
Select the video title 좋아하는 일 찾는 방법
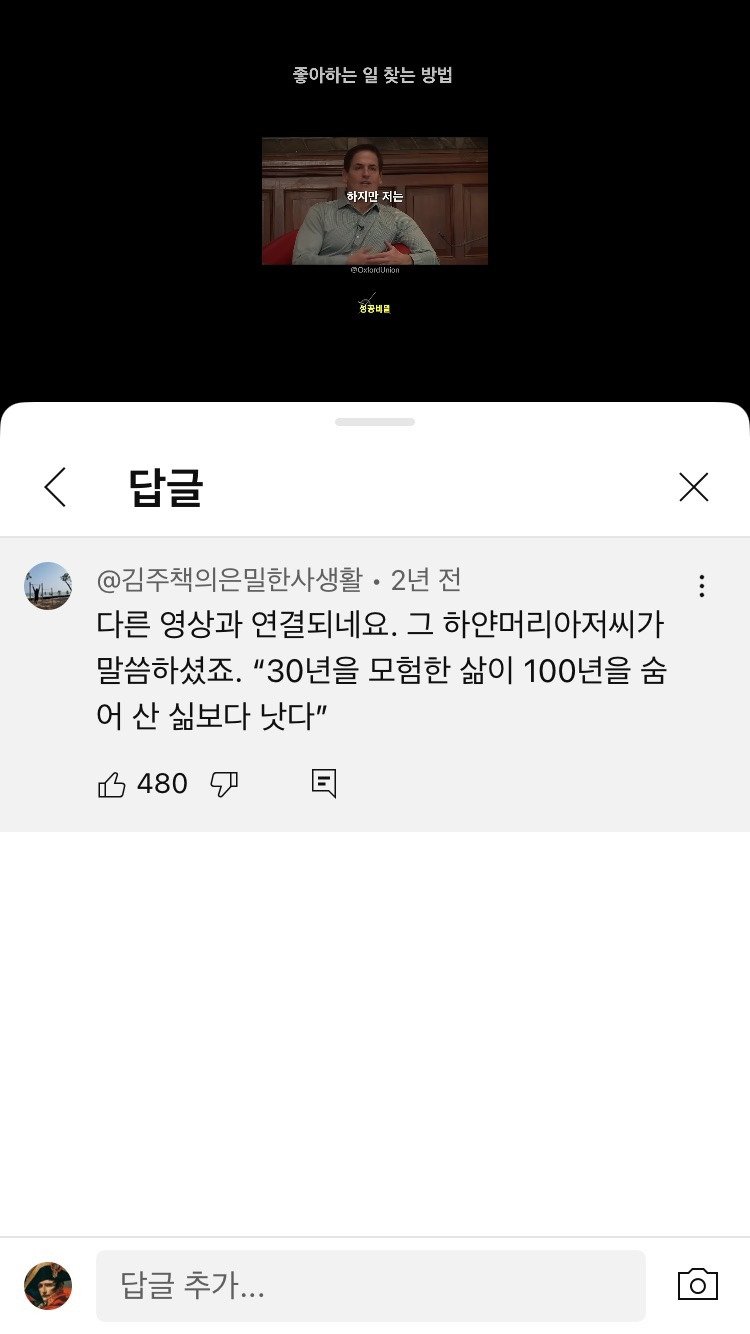click(374, 75)
